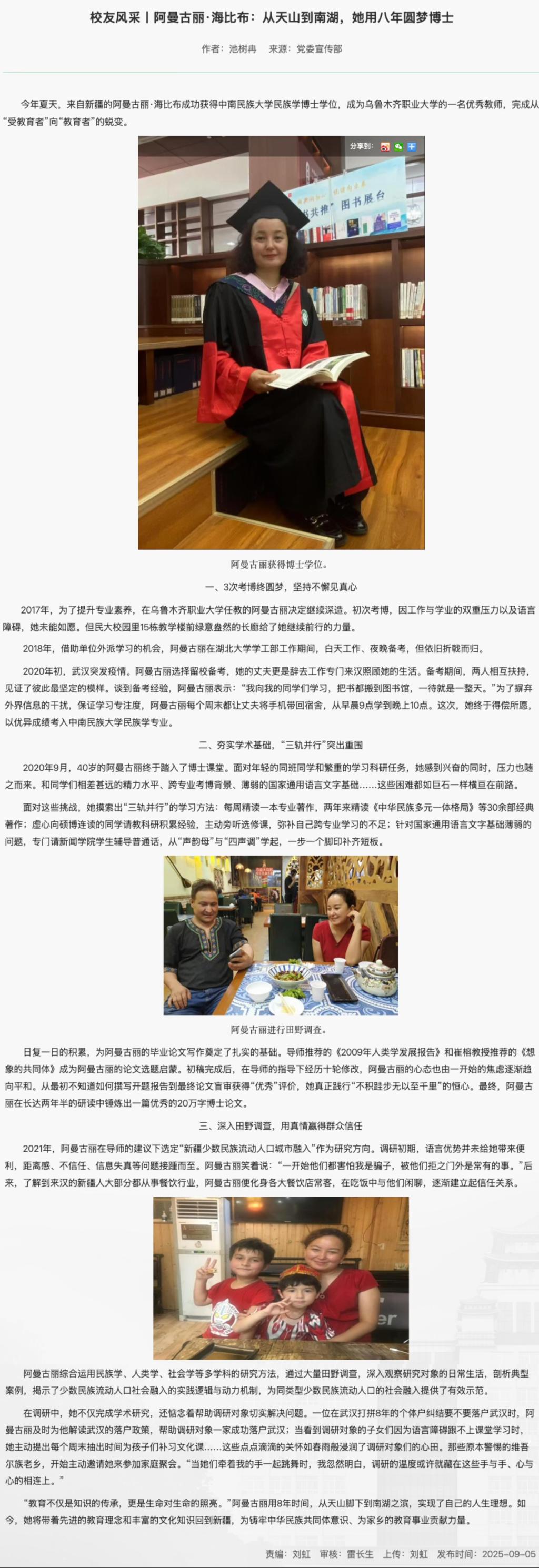Image resolution: width=539 pixels, height=1568 pixels.
Task: Share the article to Weibo
Action: click(385, 147)
